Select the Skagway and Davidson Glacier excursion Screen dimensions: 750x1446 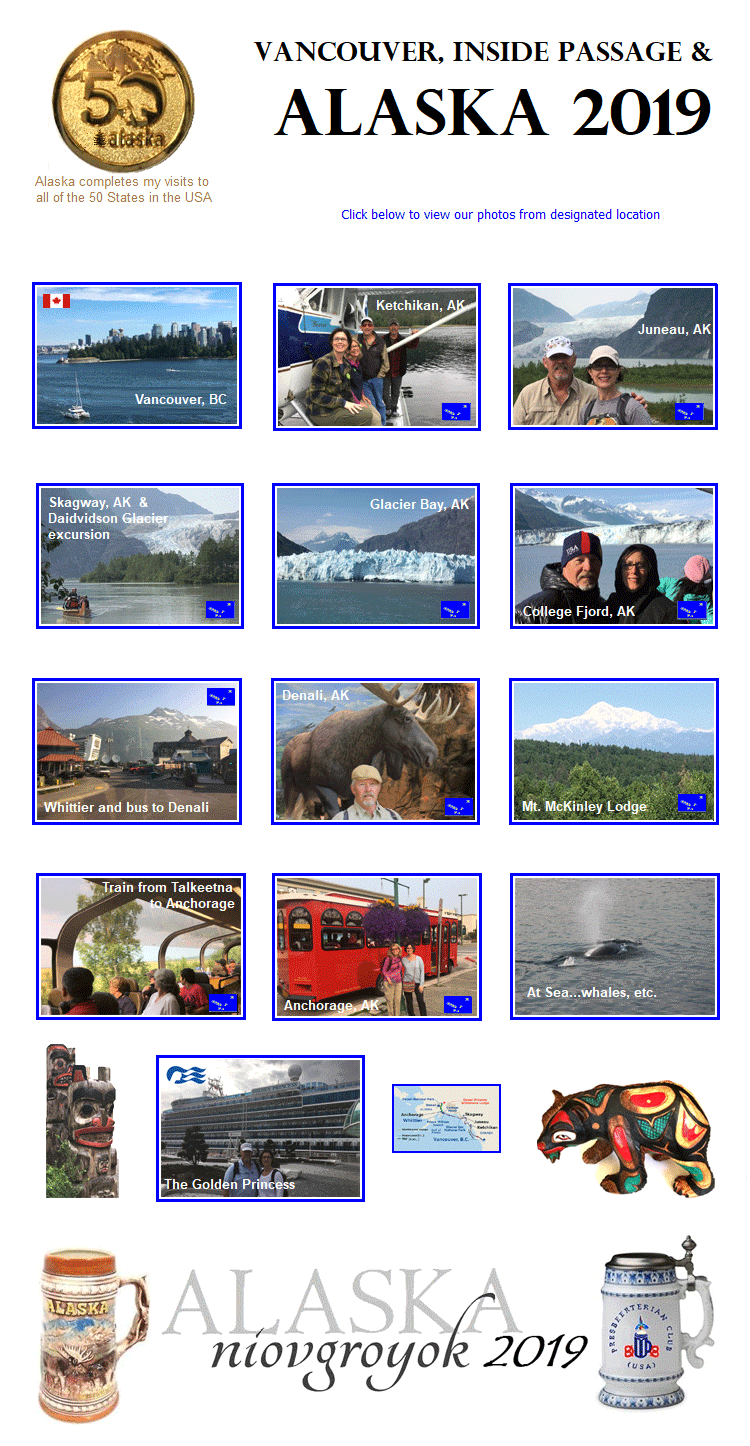140,556
